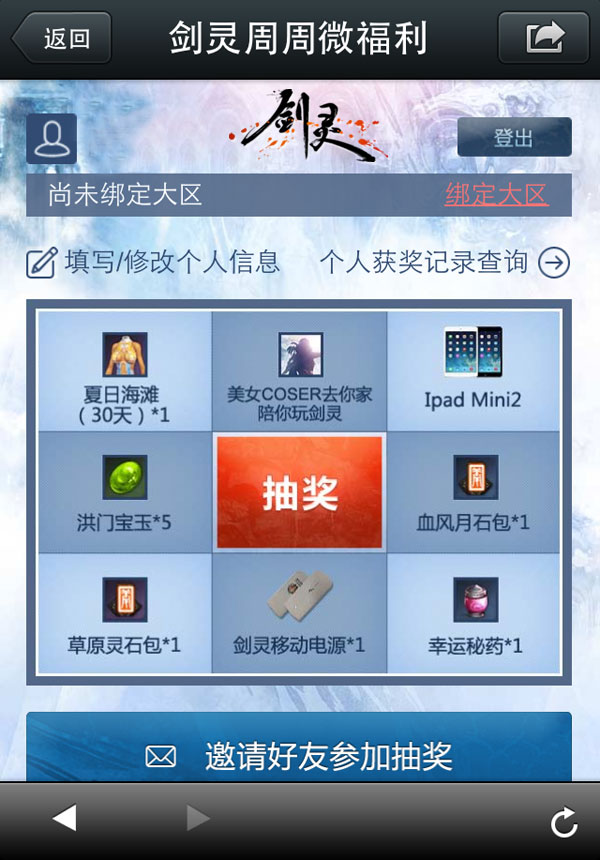The width and height of the screenshot is (600, 860).
Task: Open 填写/修改个人信息
Action: tap(153, 263)
